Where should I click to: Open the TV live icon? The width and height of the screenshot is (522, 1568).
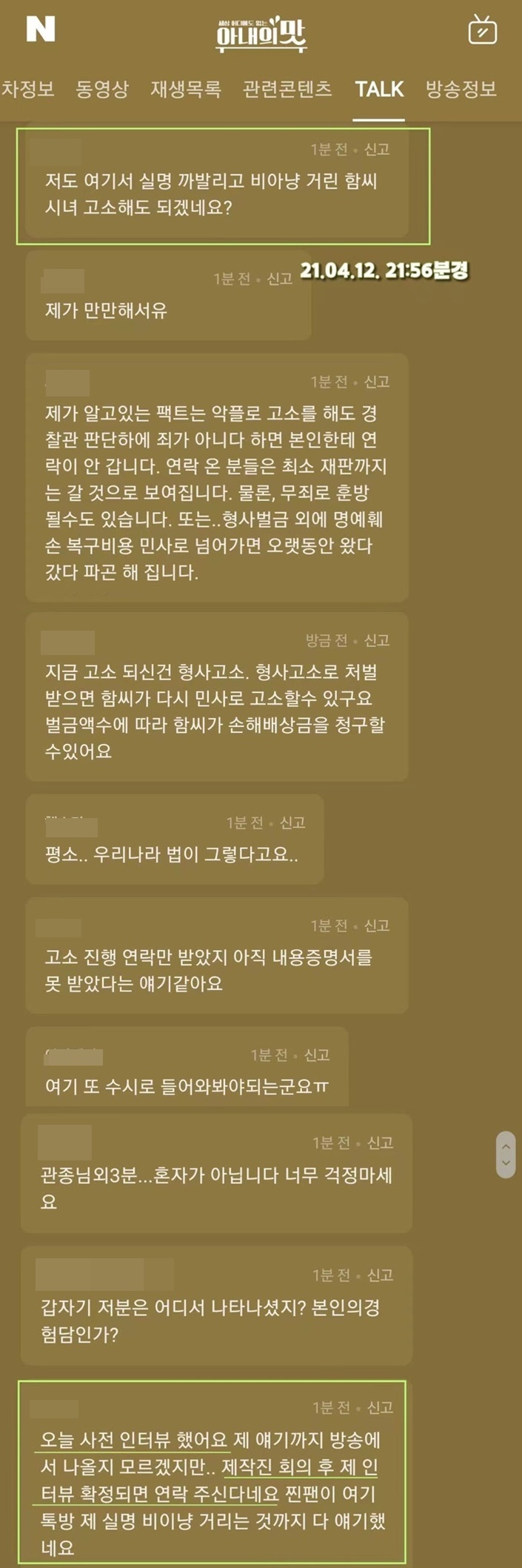(x=482, y=31)
